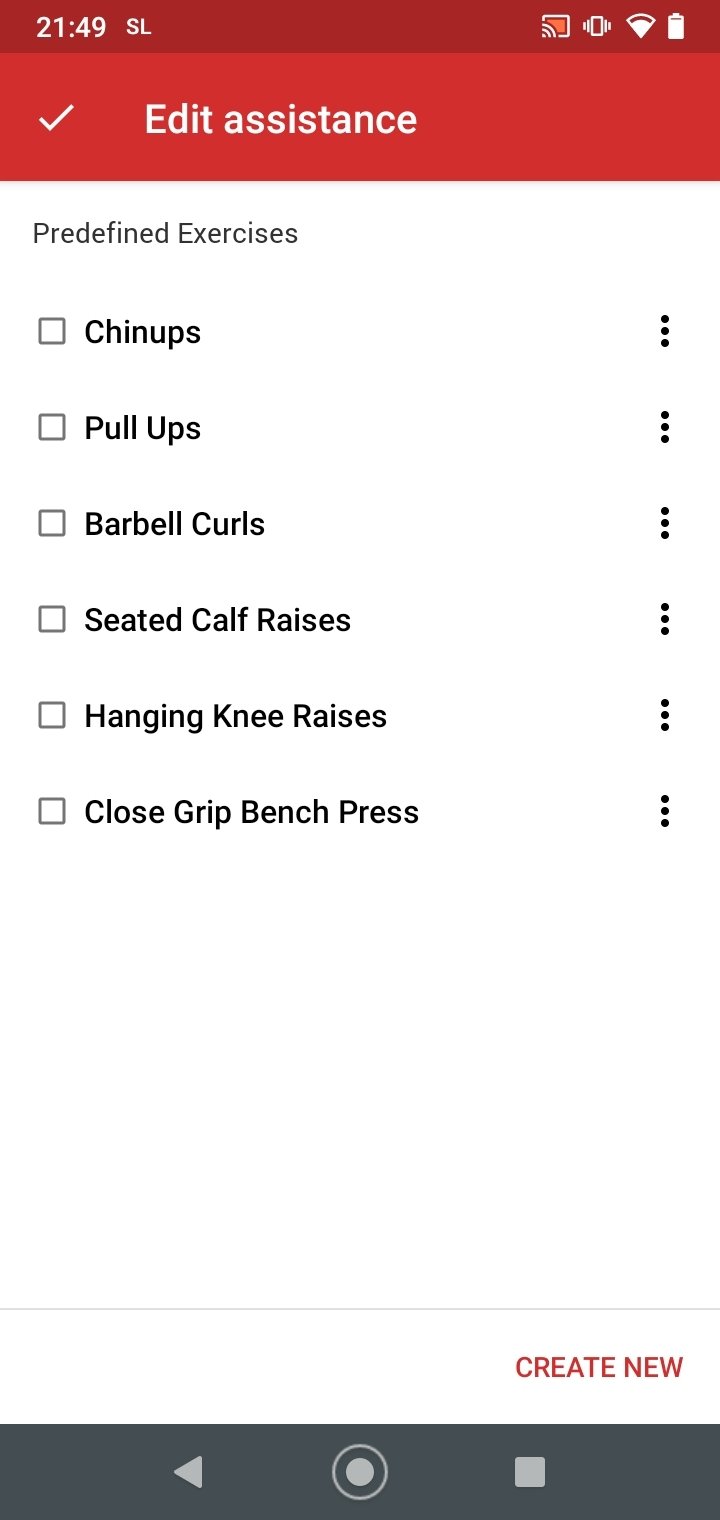Check the Close Grip Bench Press checkbox
720x1520 pixels.
52,811
